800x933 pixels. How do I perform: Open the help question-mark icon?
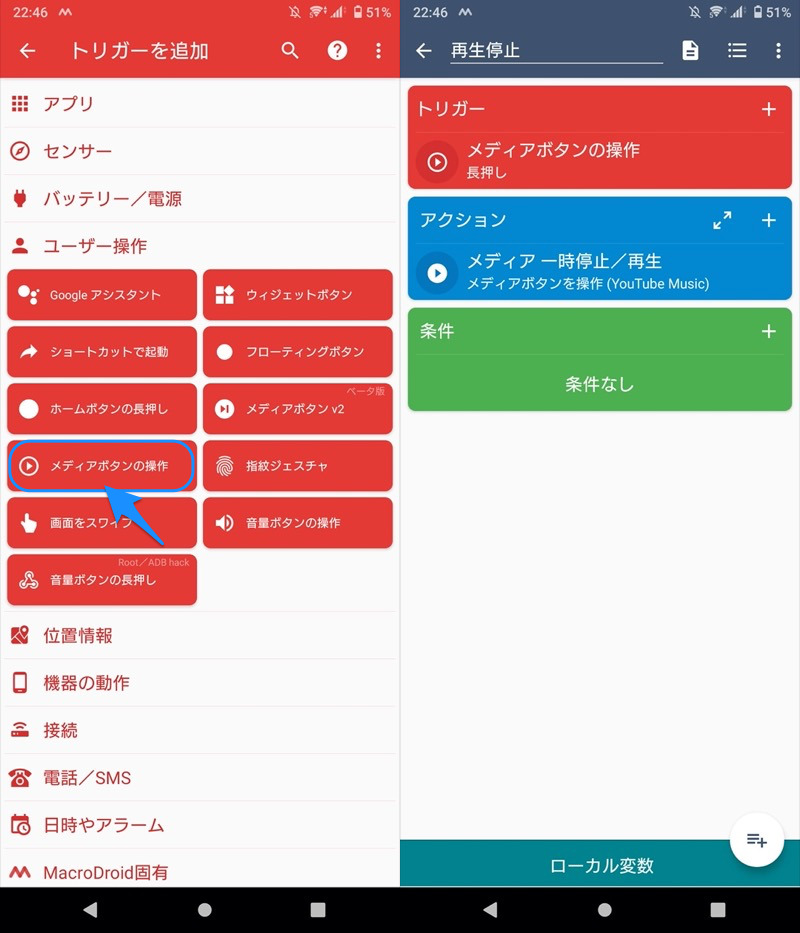pos(338,51)
